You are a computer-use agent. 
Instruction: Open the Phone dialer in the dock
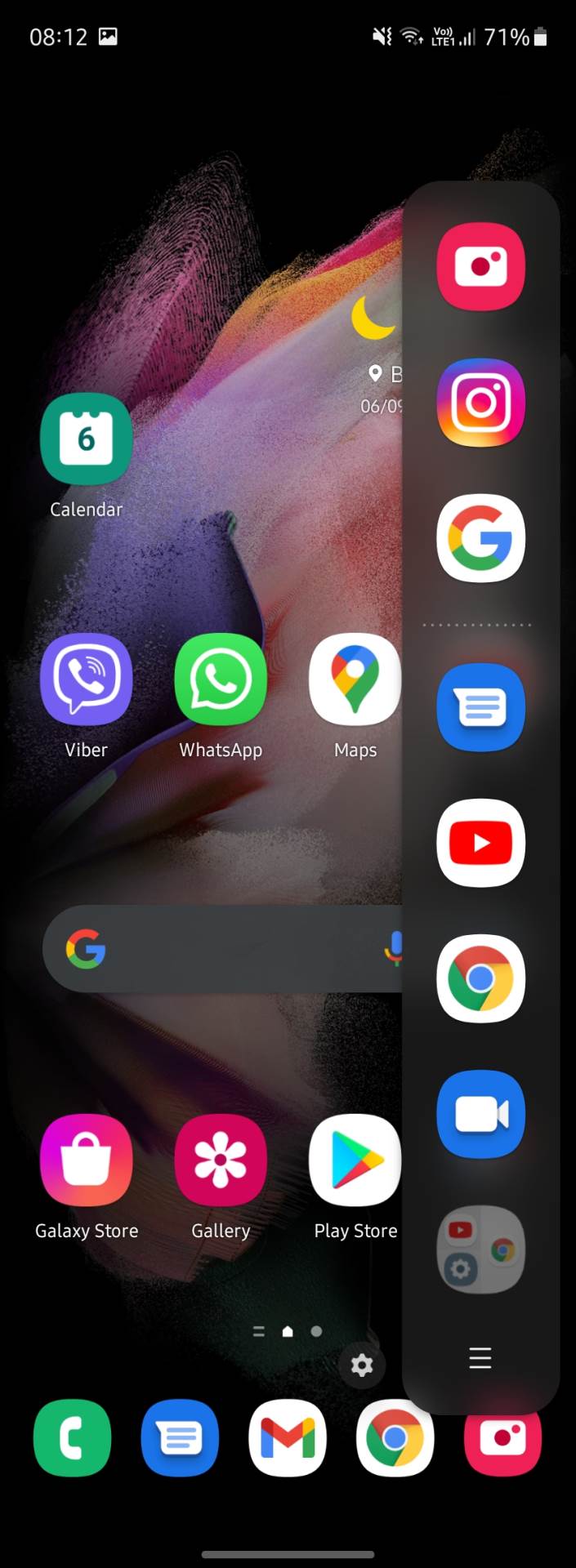(72, 1438)
